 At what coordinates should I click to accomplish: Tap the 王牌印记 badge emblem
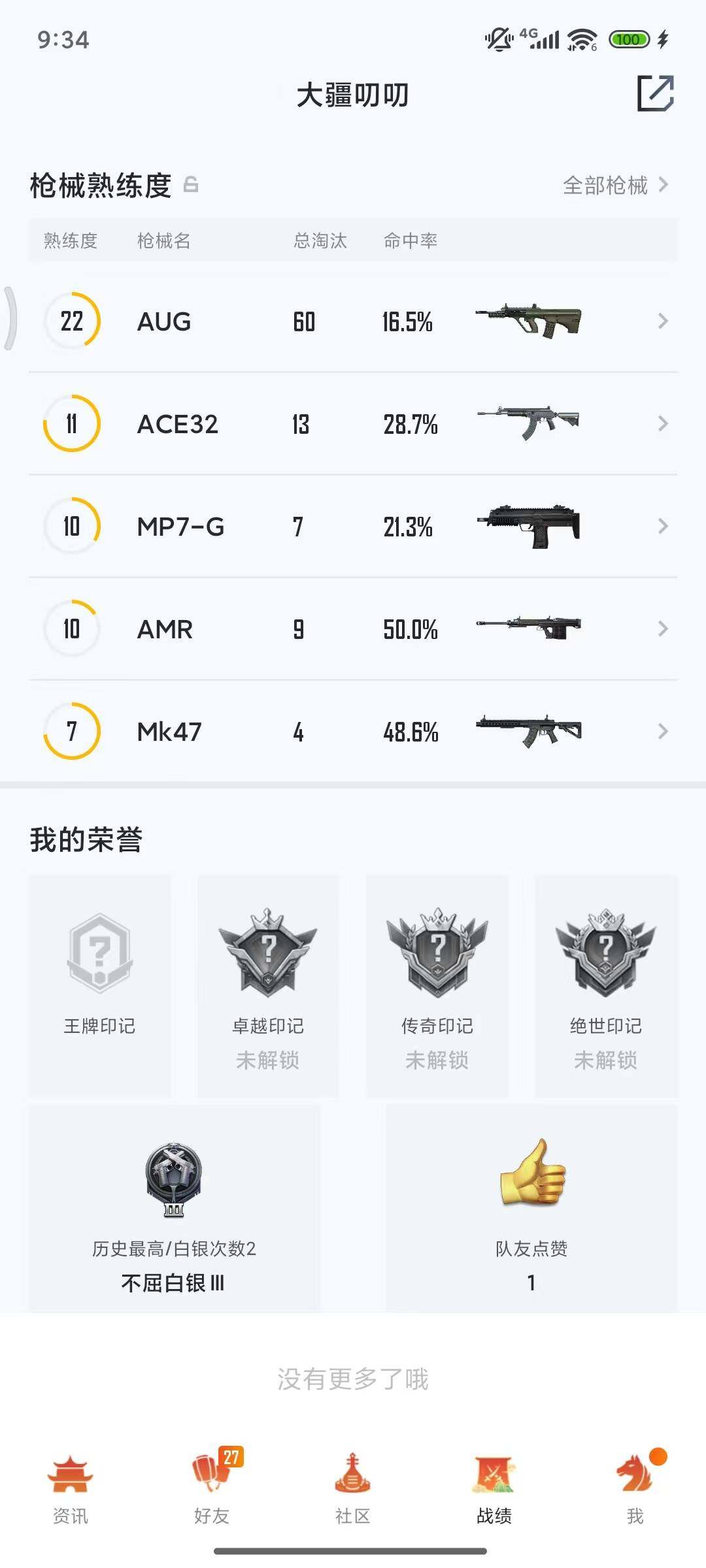pos(100,954)
